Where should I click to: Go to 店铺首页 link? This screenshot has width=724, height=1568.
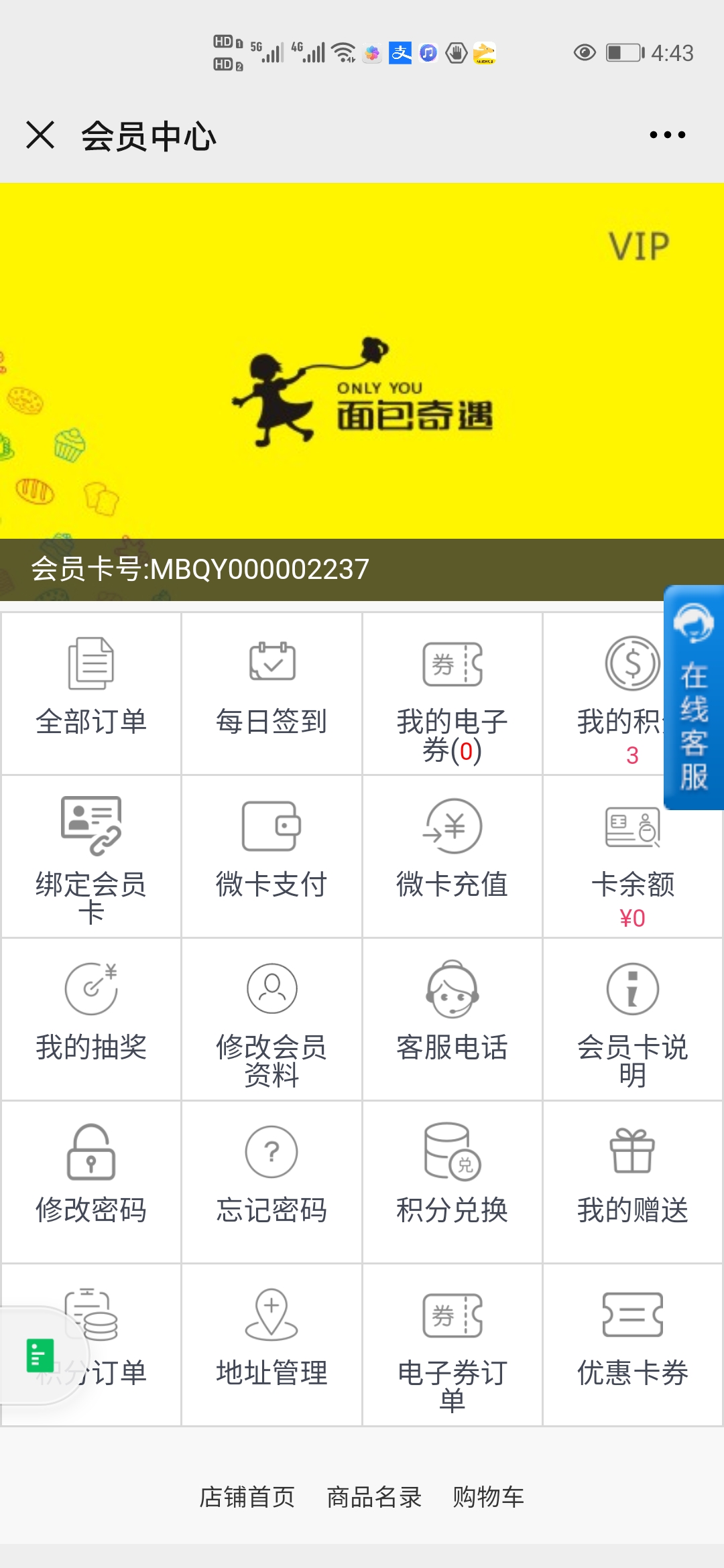[247, 1496]
